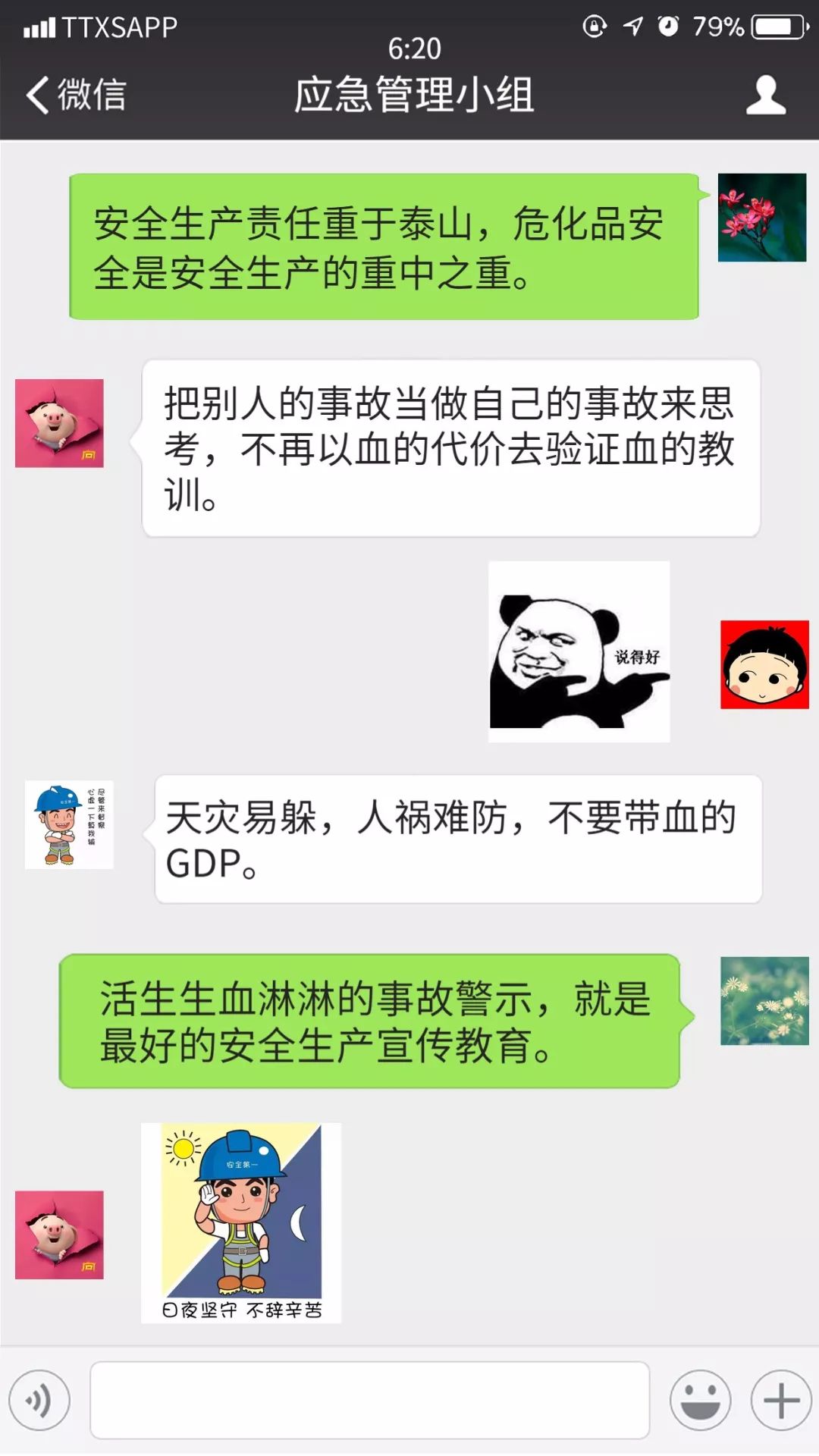Screen dimensions: 819x1456
Task: Open white flowers avatar's profile
Action: pos(764,1001)
